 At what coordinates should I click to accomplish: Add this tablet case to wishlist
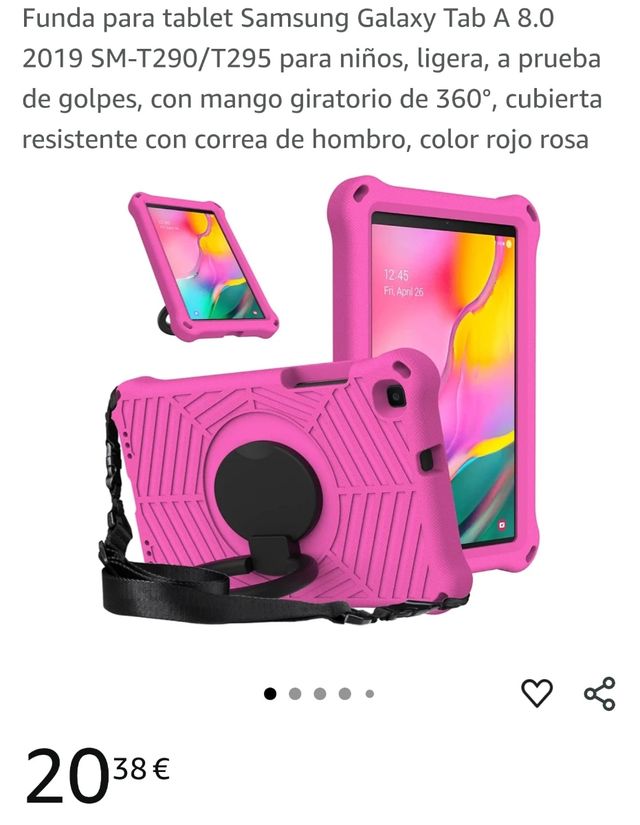(537, 693)
